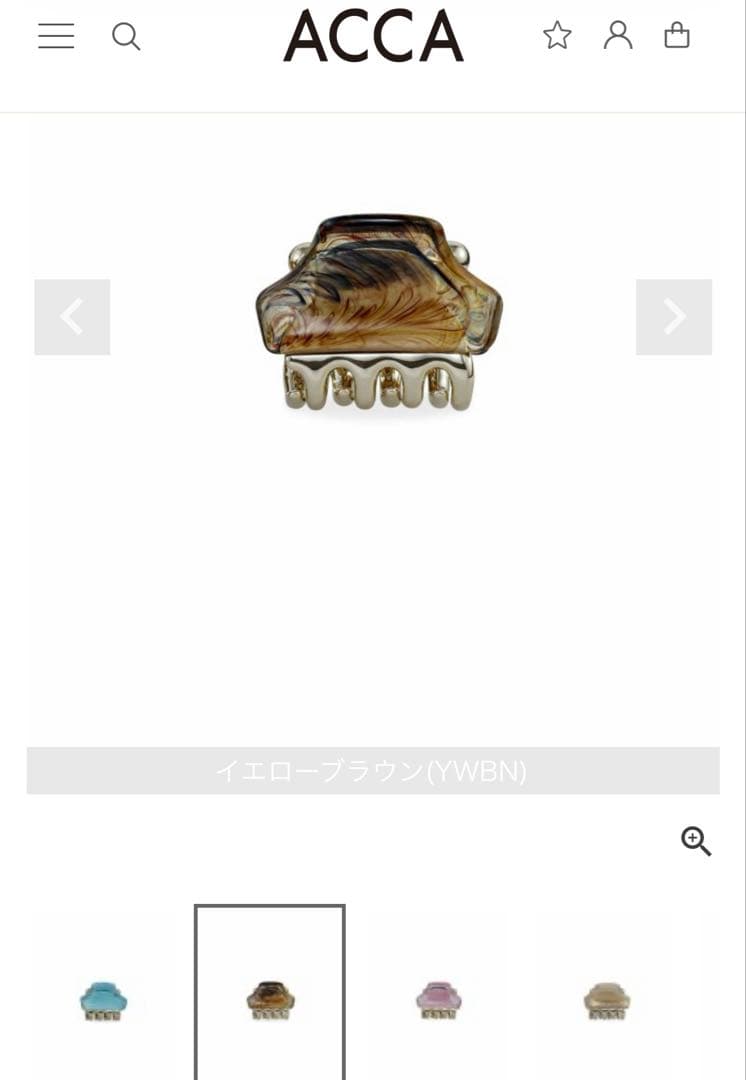746x1080 pixels.
Task: Click the イエローブラウン(YWBN) caption bar
Action: pos(373,770)
